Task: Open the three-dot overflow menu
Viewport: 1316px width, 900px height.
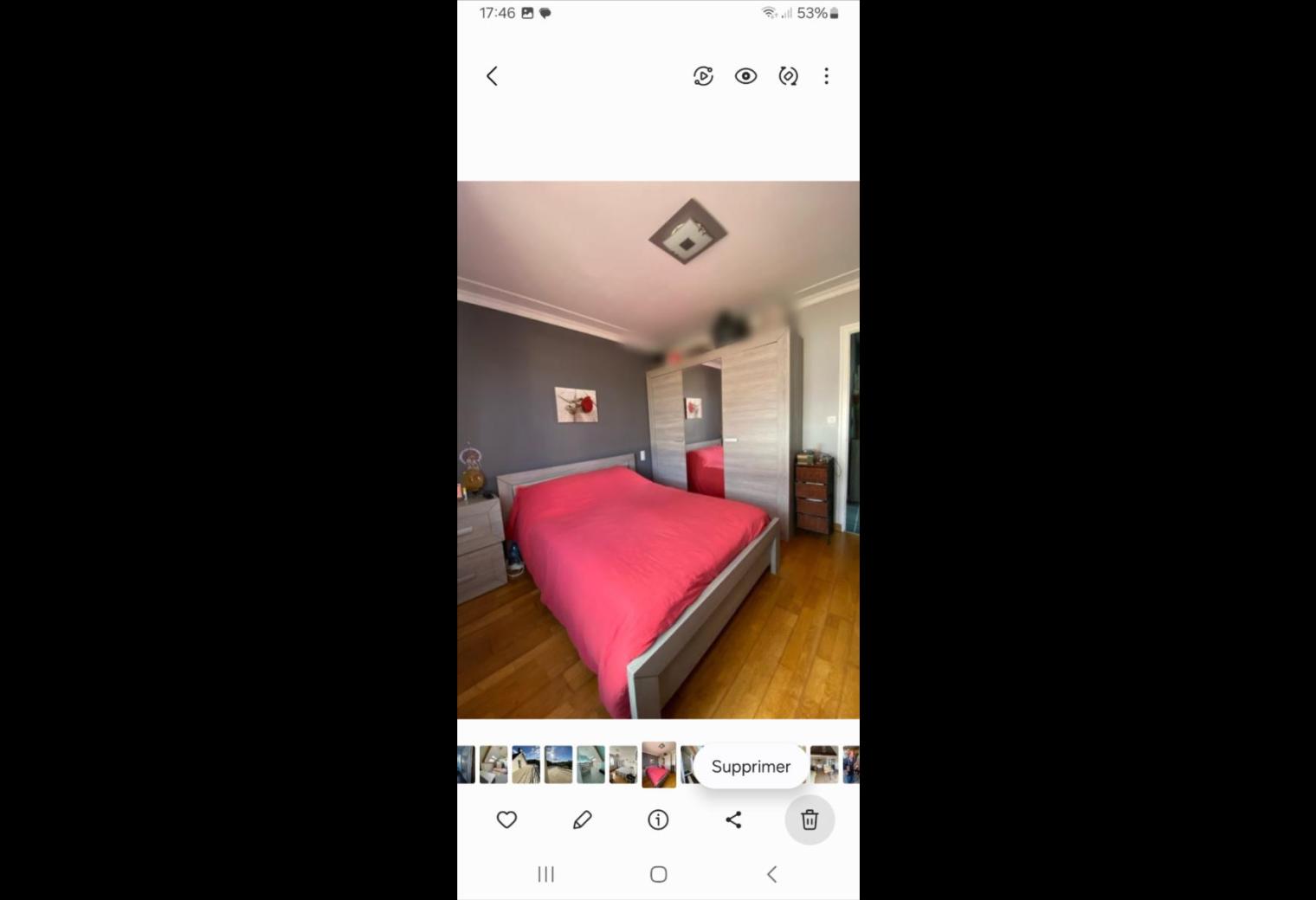Action: 826,76
